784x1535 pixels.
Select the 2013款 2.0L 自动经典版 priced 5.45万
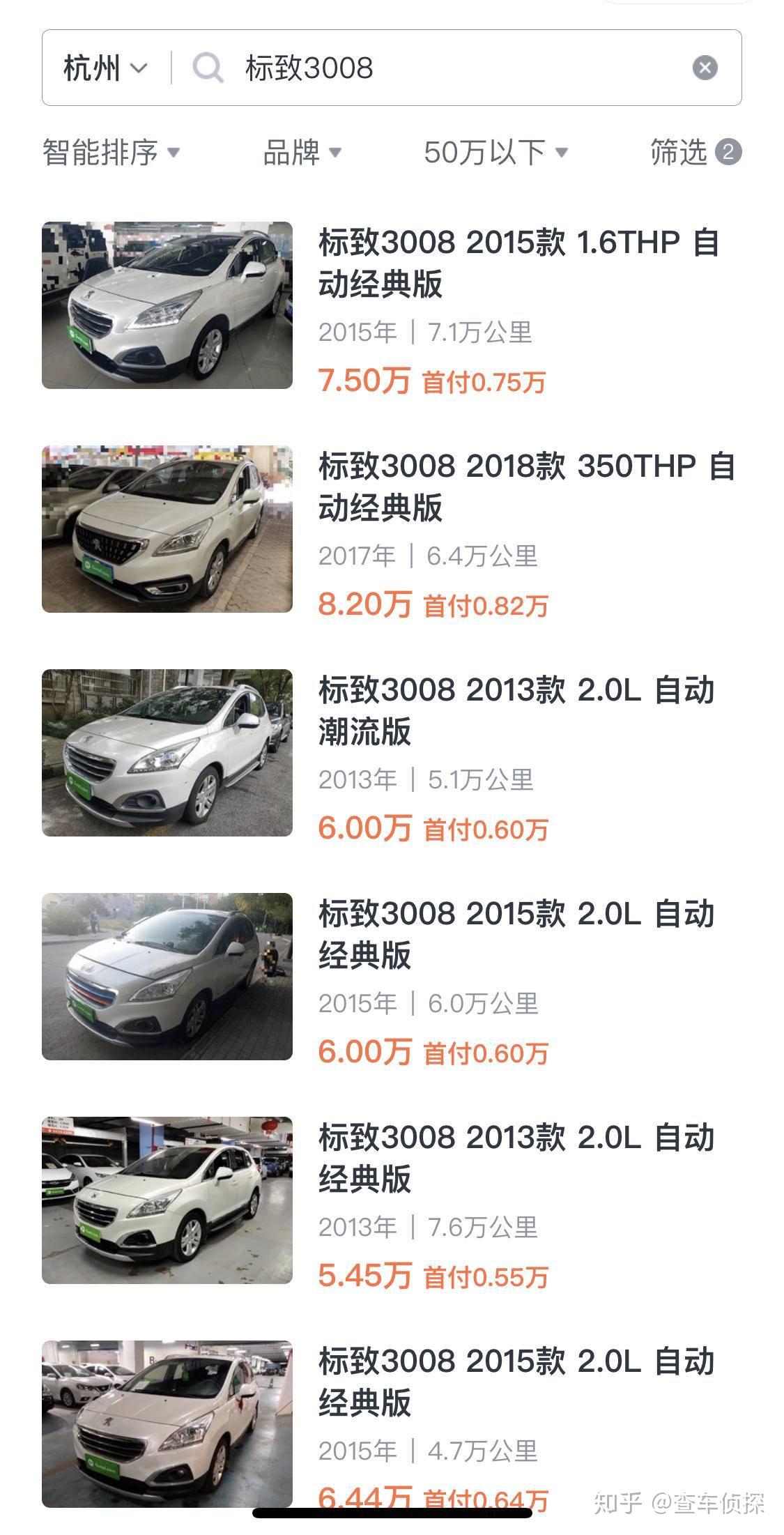(392, 1201)
